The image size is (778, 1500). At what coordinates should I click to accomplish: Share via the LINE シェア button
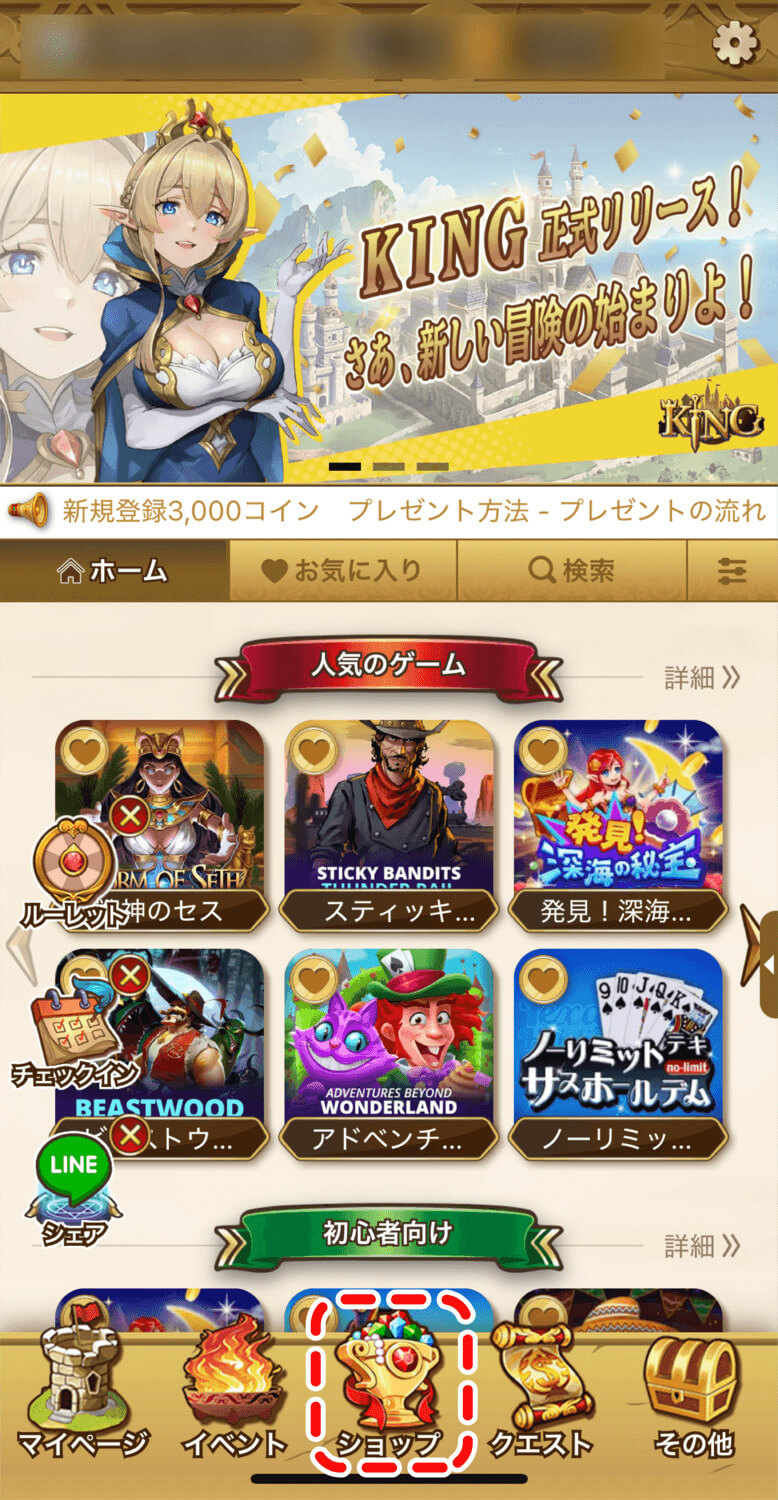click(73, 1190)
